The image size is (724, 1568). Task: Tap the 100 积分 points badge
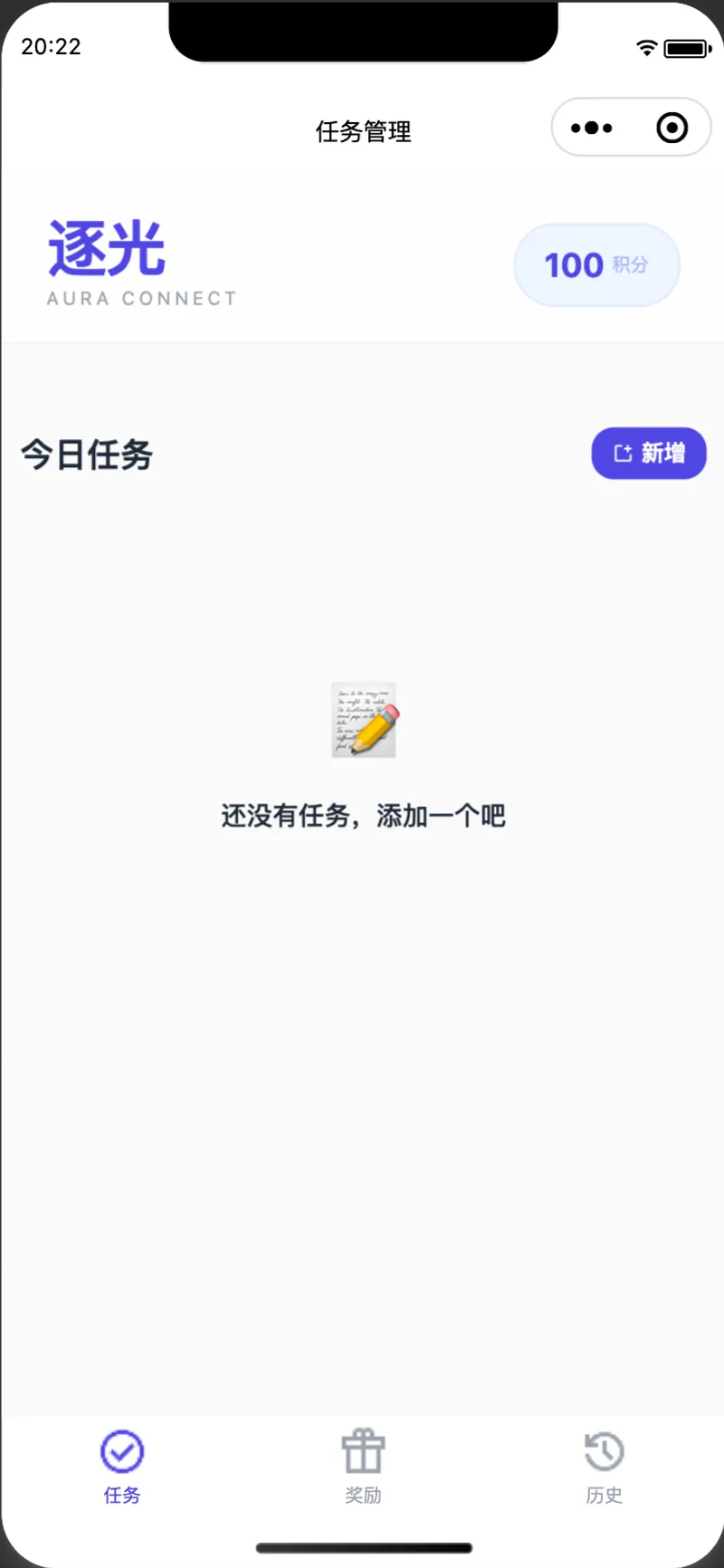tap(596, 264)
